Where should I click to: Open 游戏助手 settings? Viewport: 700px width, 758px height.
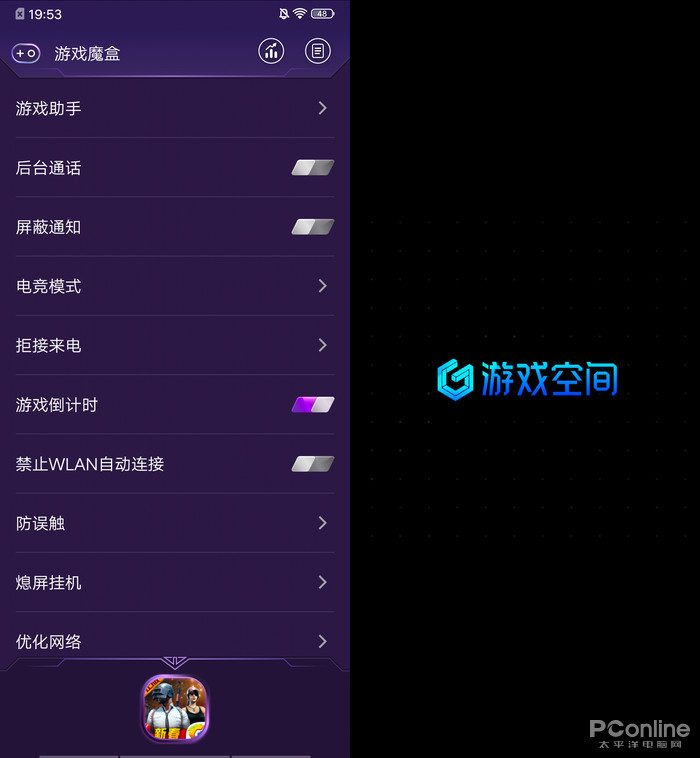(174, 108)
